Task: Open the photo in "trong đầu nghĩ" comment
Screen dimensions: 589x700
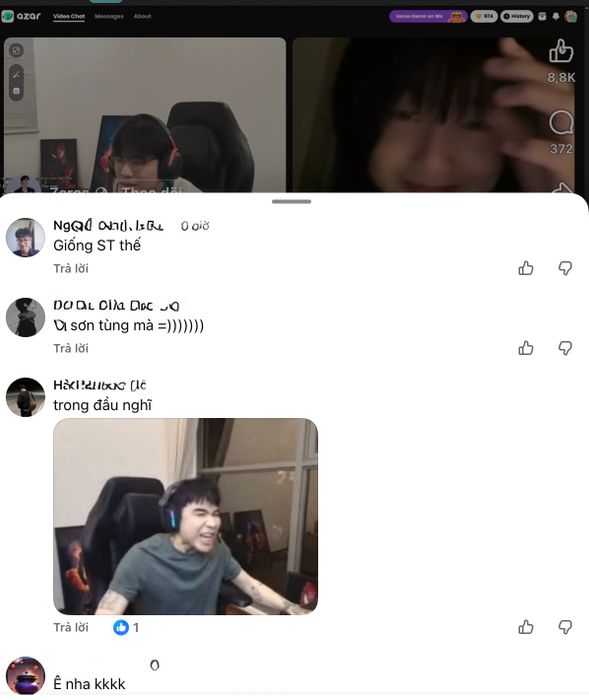Action: (x=185, y=516)
